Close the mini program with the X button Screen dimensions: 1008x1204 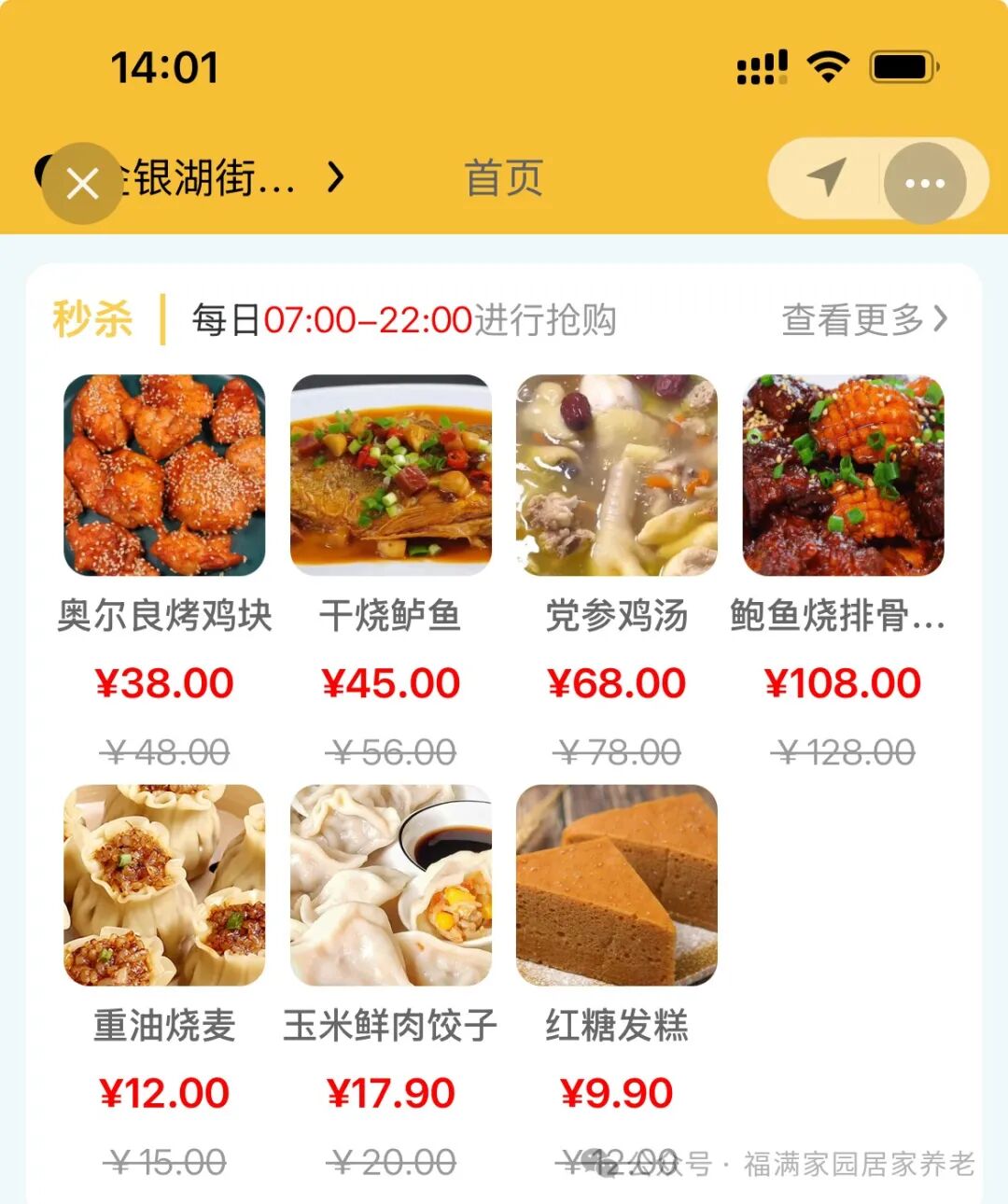[82, 184]
